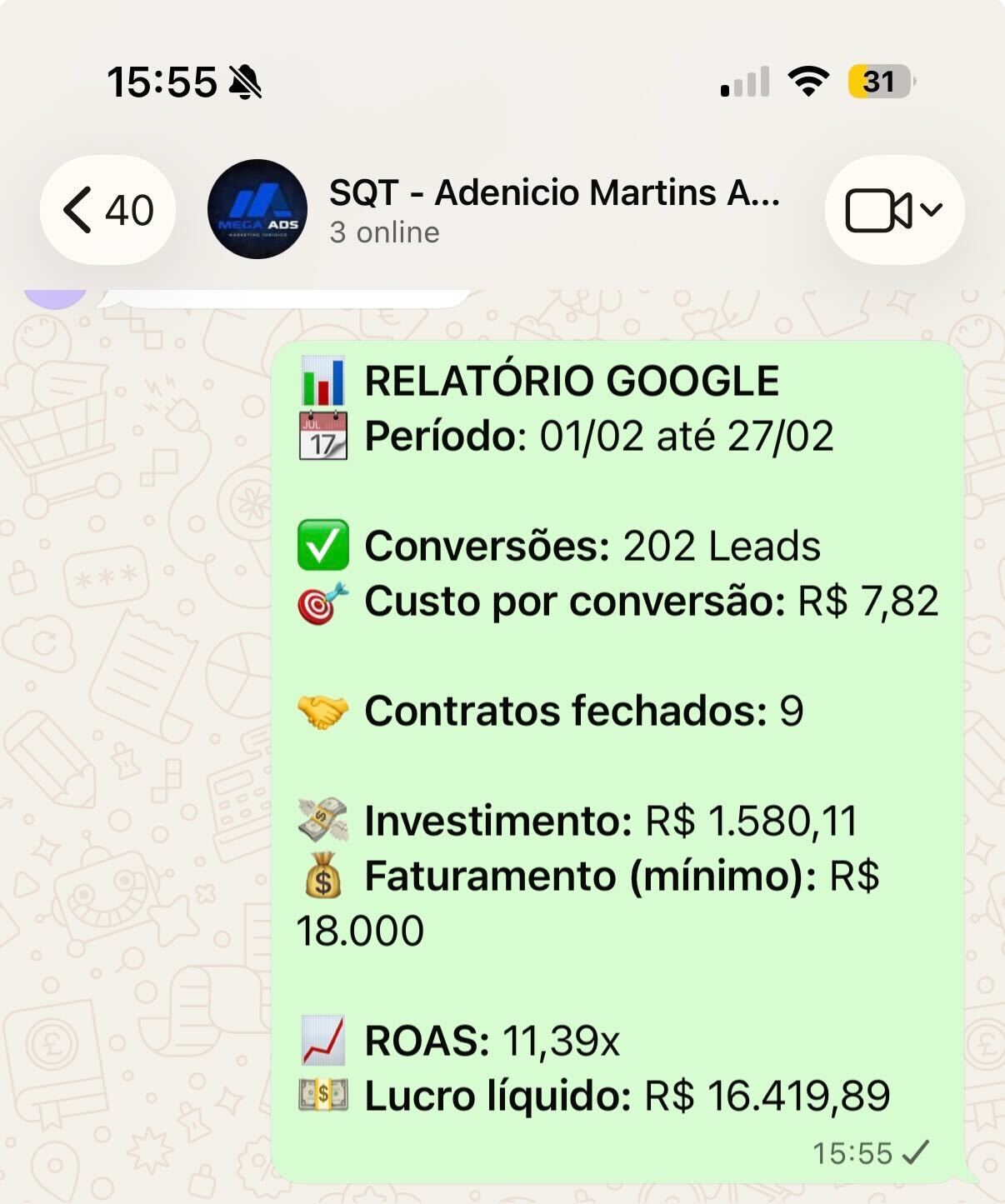Open the Mega Ads group profile picture
1005x1204 pixels.
coord(257,210)
